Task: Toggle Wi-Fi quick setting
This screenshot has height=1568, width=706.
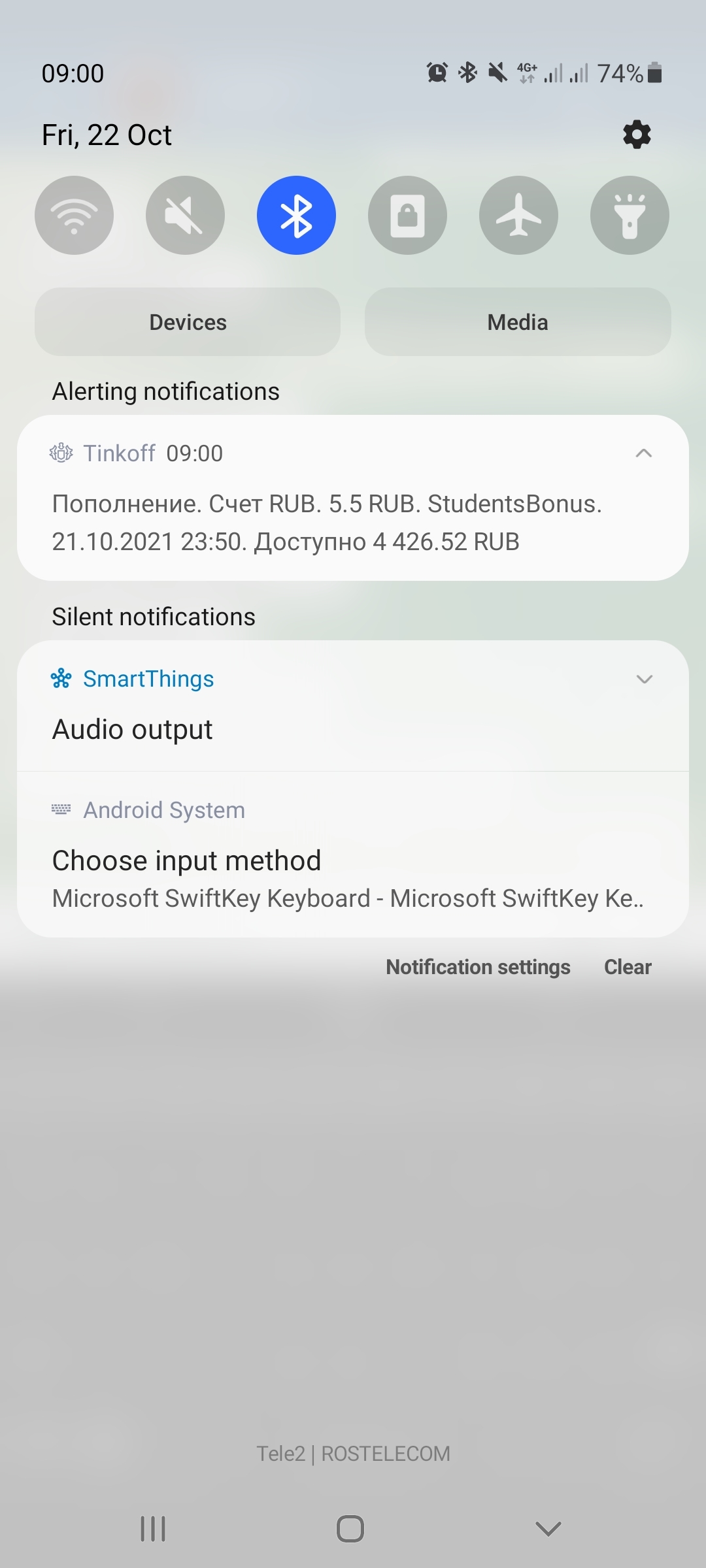Action: tap(74, 215)
